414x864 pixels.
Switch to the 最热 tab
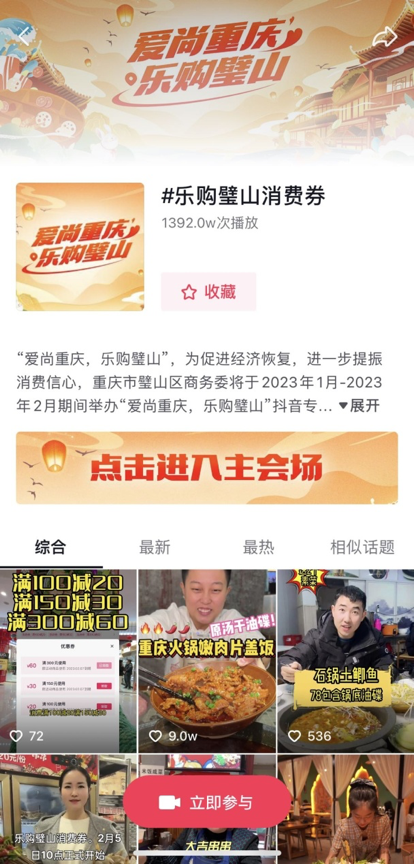[259, 547]
